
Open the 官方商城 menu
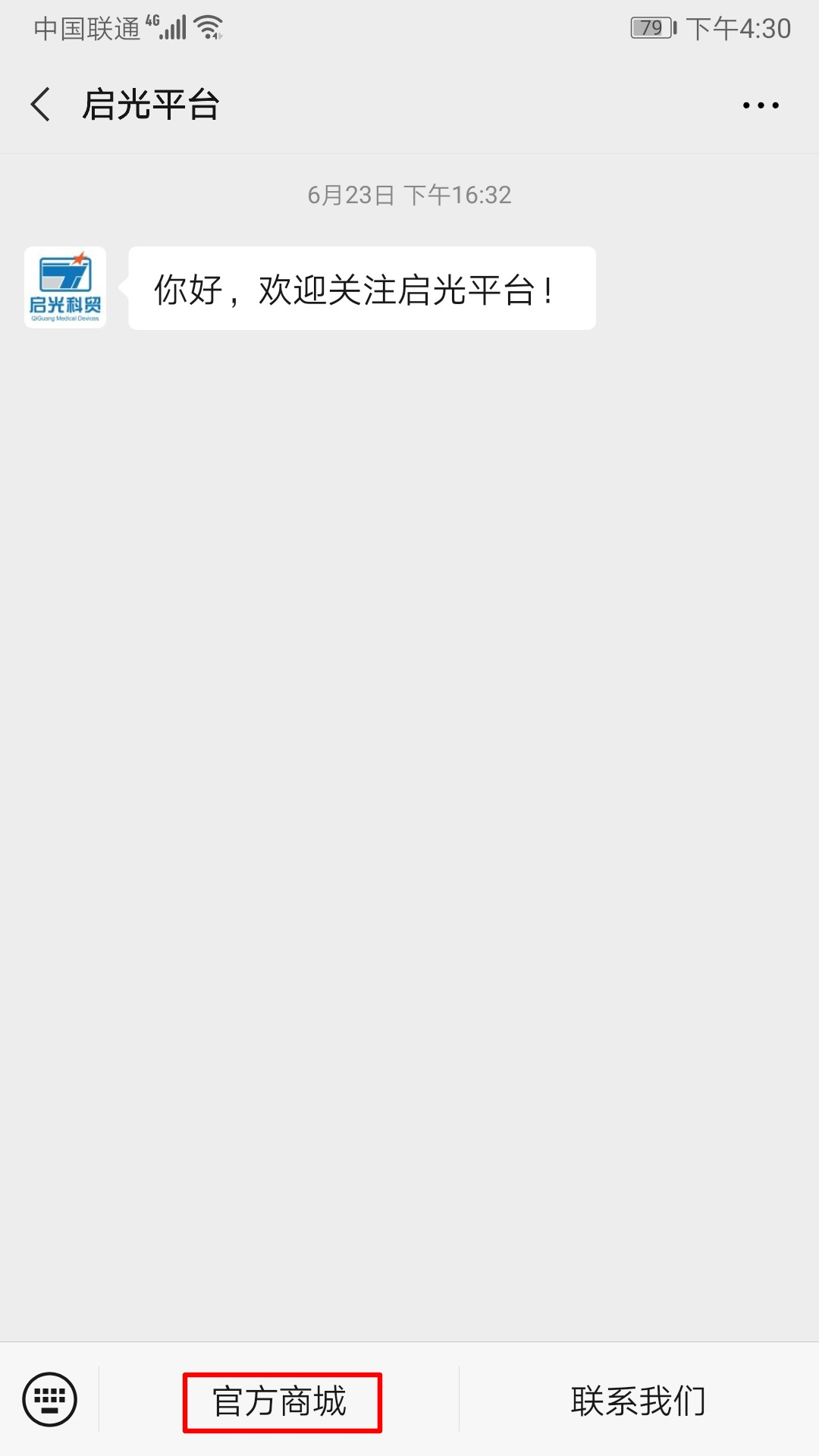click(281, 1401)
